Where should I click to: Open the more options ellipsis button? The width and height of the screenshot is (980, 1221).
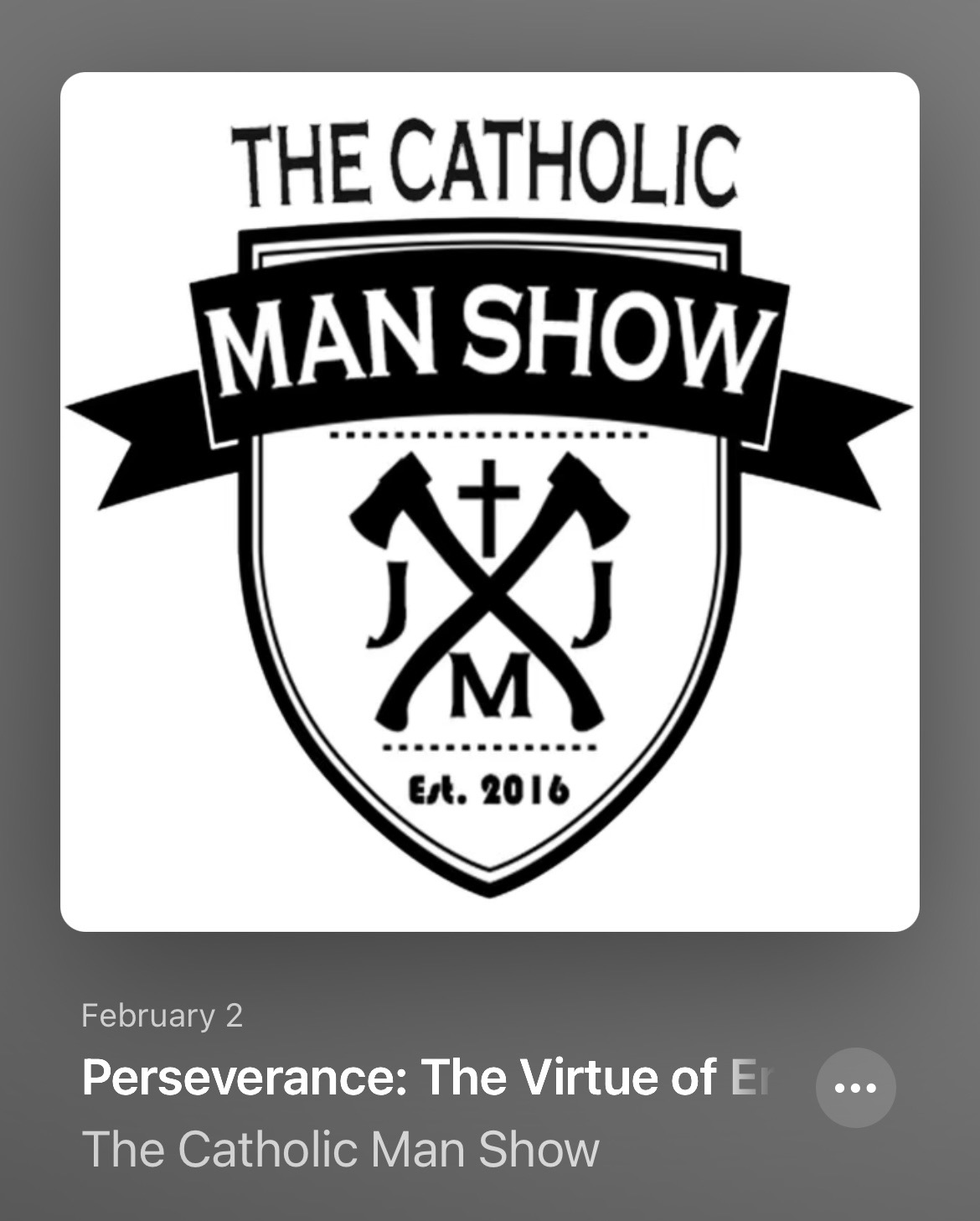855,1088
